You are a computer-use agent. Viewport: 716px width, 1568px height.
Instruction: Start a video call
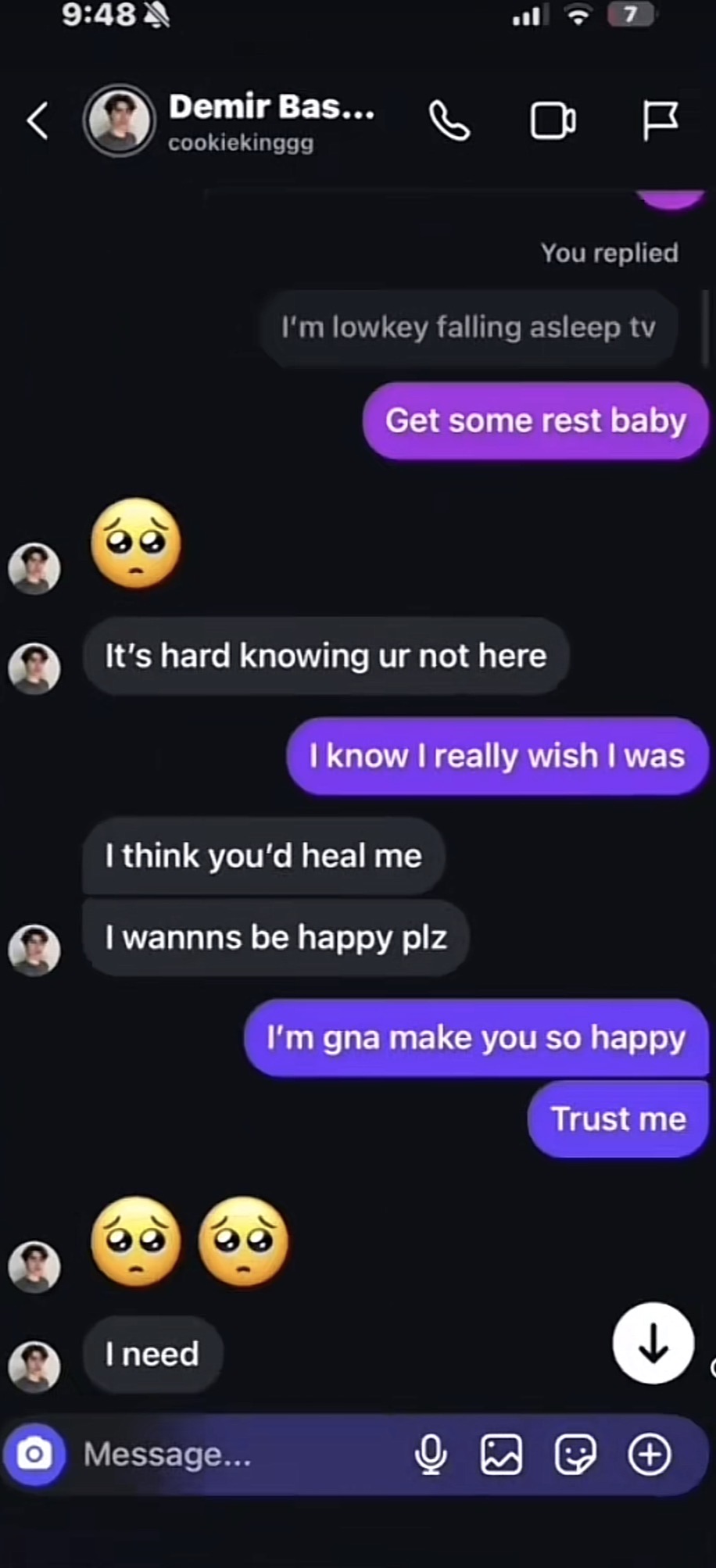[x=553, y=121]
